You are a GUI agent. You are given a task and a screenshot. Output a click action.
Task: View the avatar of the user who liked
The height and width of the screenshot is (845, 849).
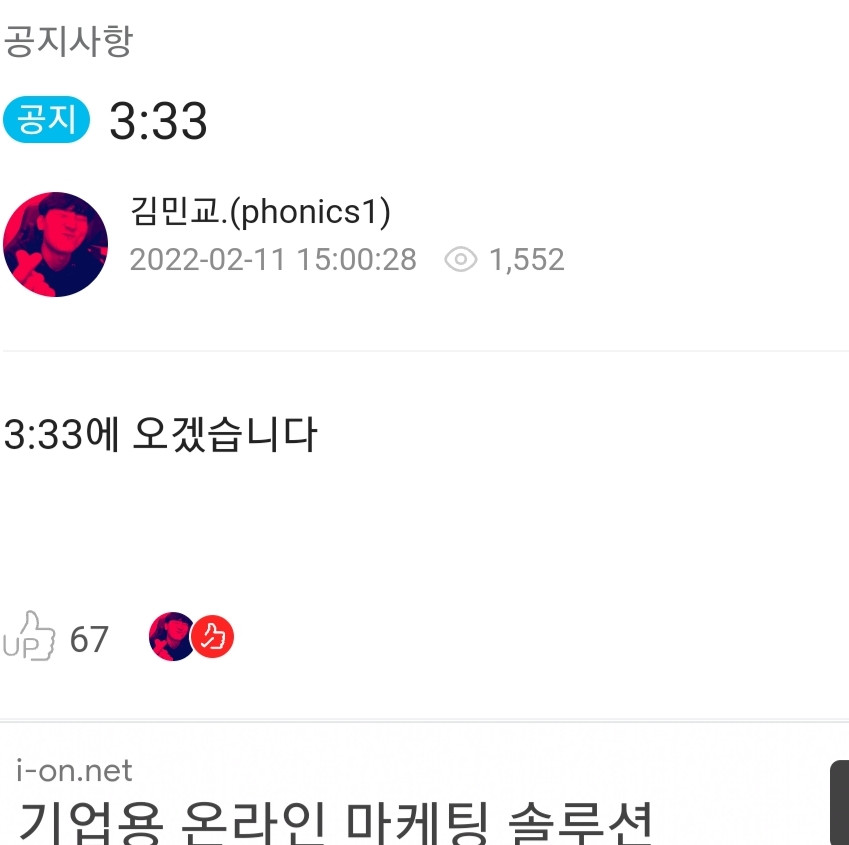174,637
